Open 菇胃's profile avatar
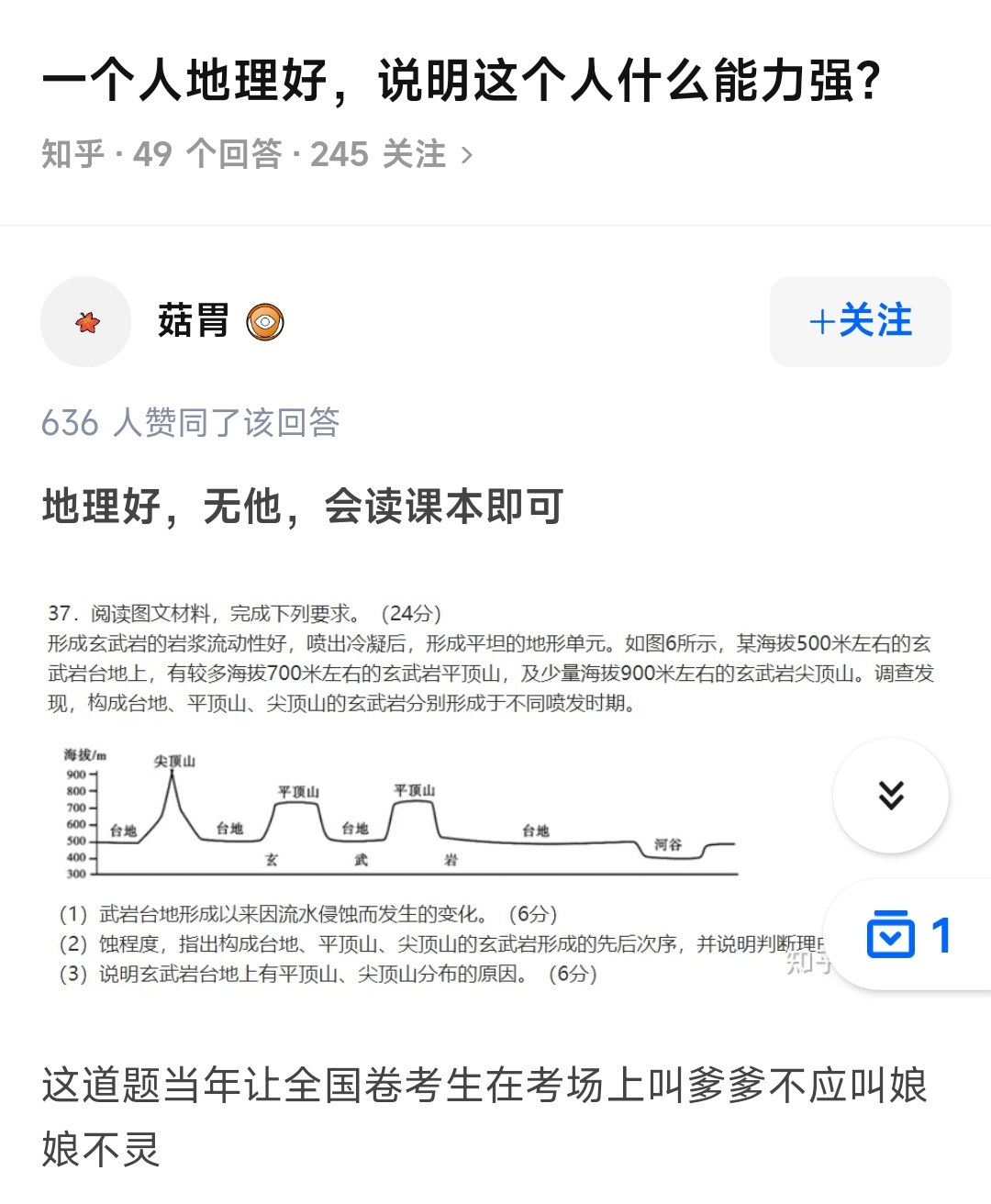The image size is (991, 1204). [86, 322]
